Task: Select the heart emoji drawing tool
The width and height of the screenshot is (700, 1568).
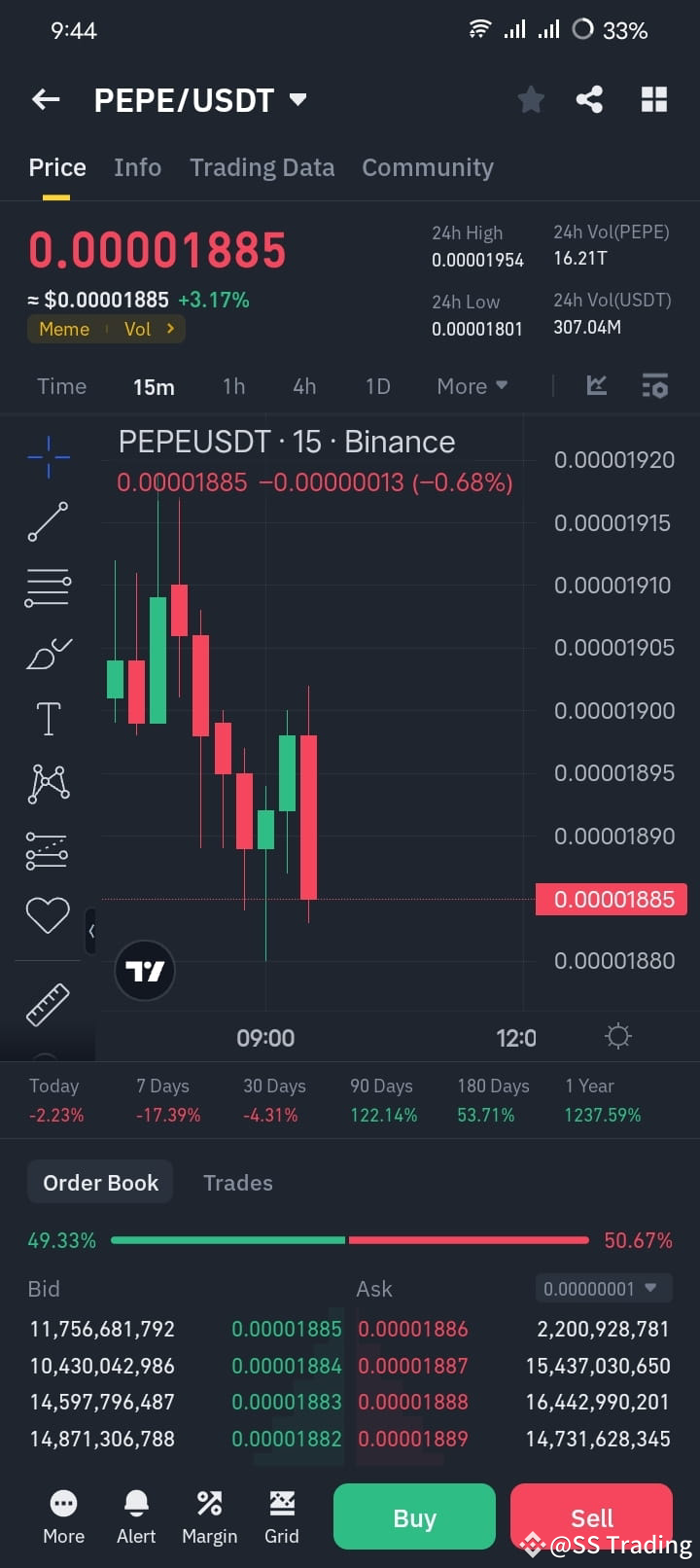Action: (48, 914)
